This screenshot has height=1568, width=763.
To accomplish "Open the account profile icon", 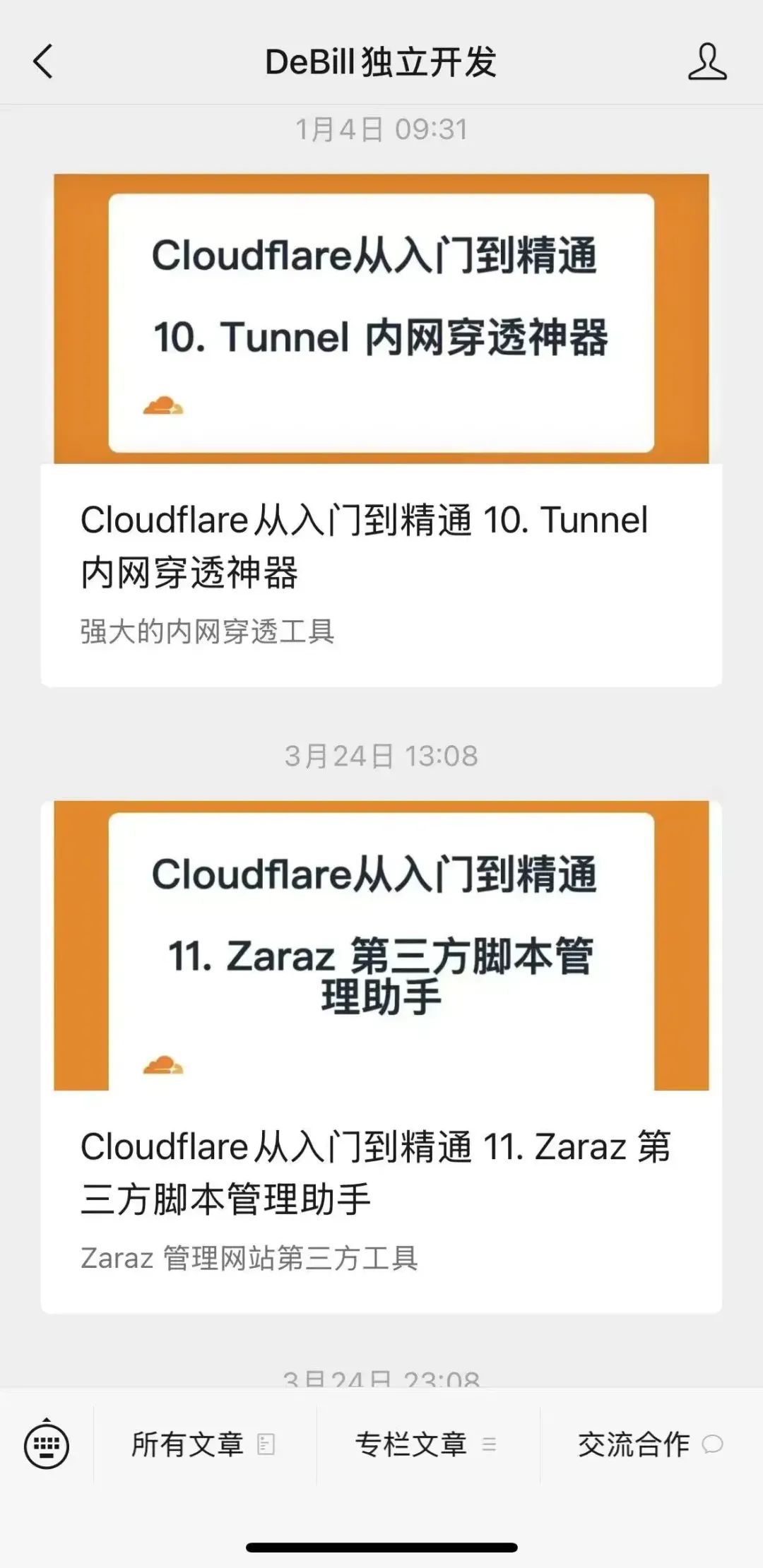I will (707, 62).
